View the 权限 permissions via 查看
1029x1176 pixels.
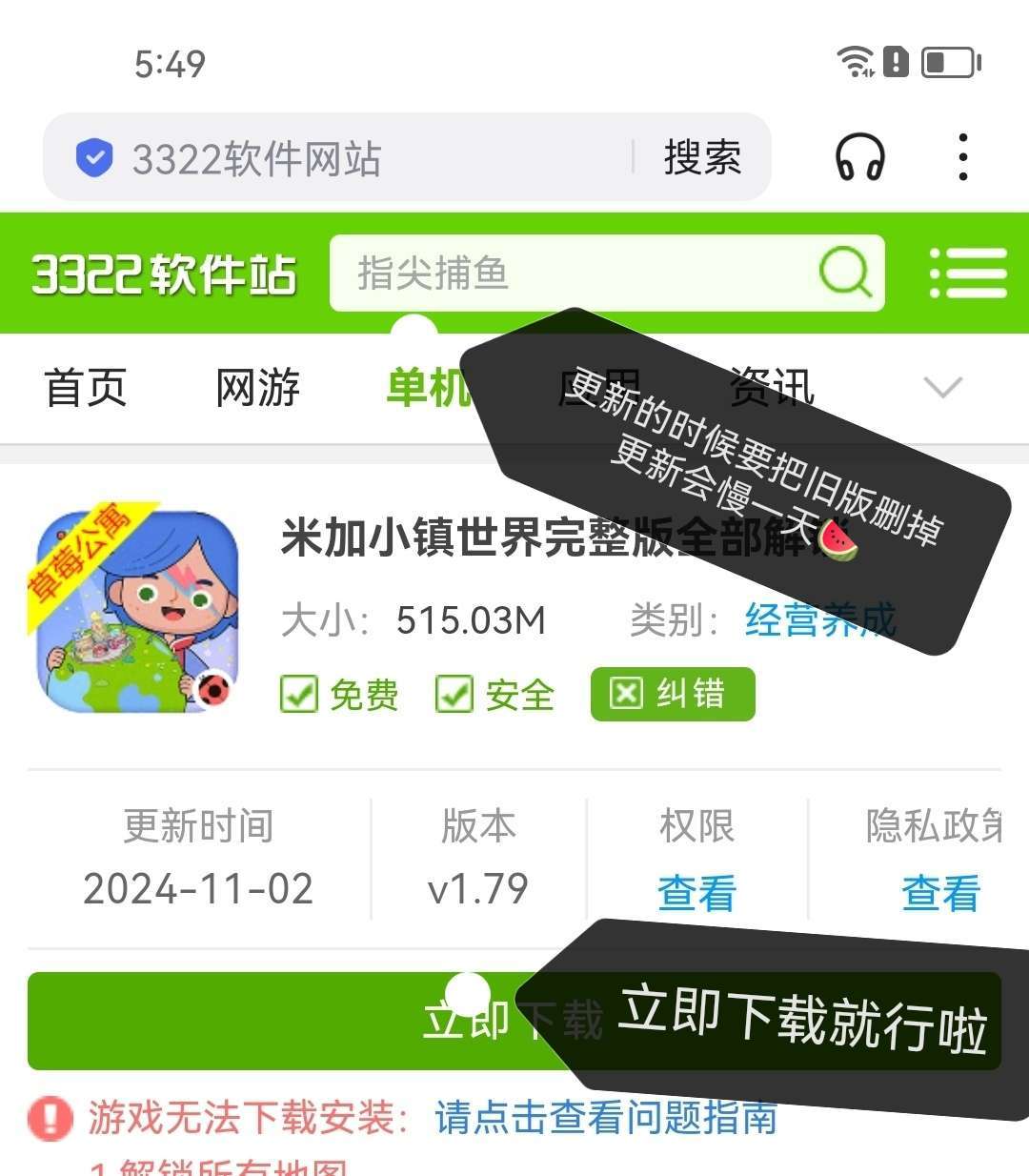point(696,894)
